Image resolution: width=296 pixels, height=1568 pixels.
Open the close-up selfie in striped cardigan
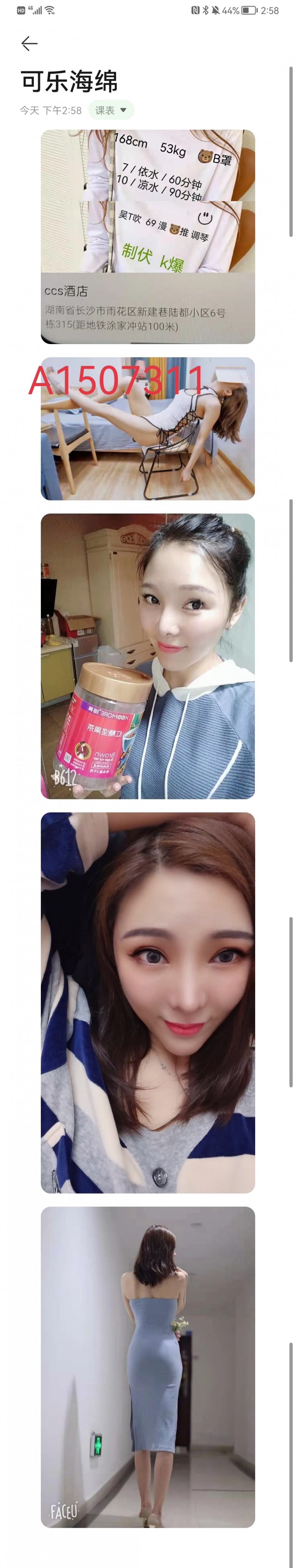point(147,1002)
